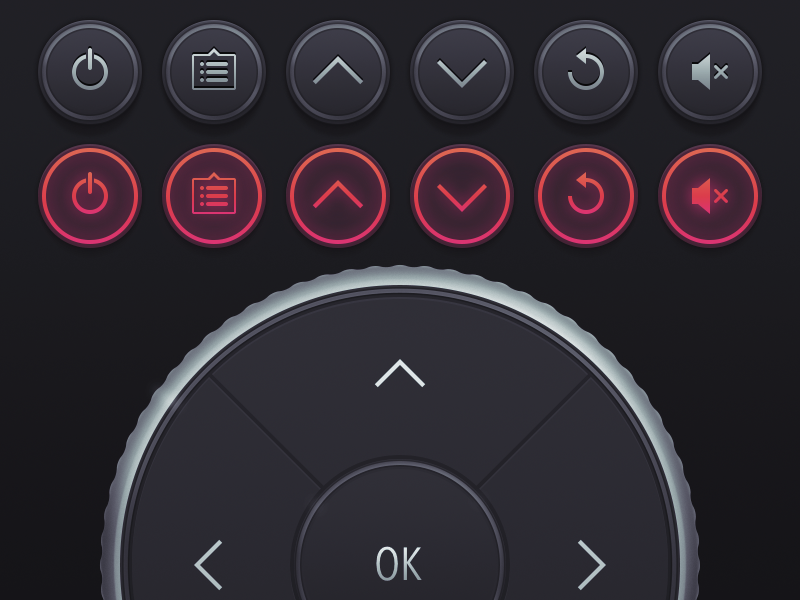Tap the gray power button

click(90, 71)
